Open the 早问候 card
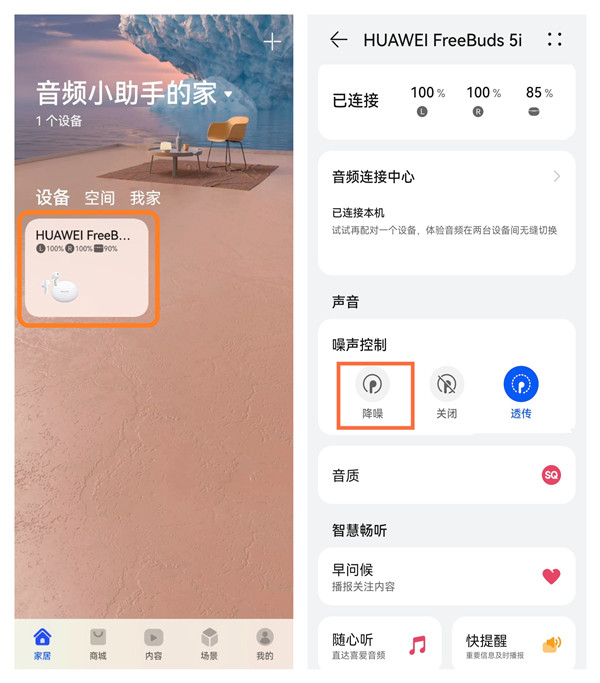The image size is (600, 683). (446, 576)
